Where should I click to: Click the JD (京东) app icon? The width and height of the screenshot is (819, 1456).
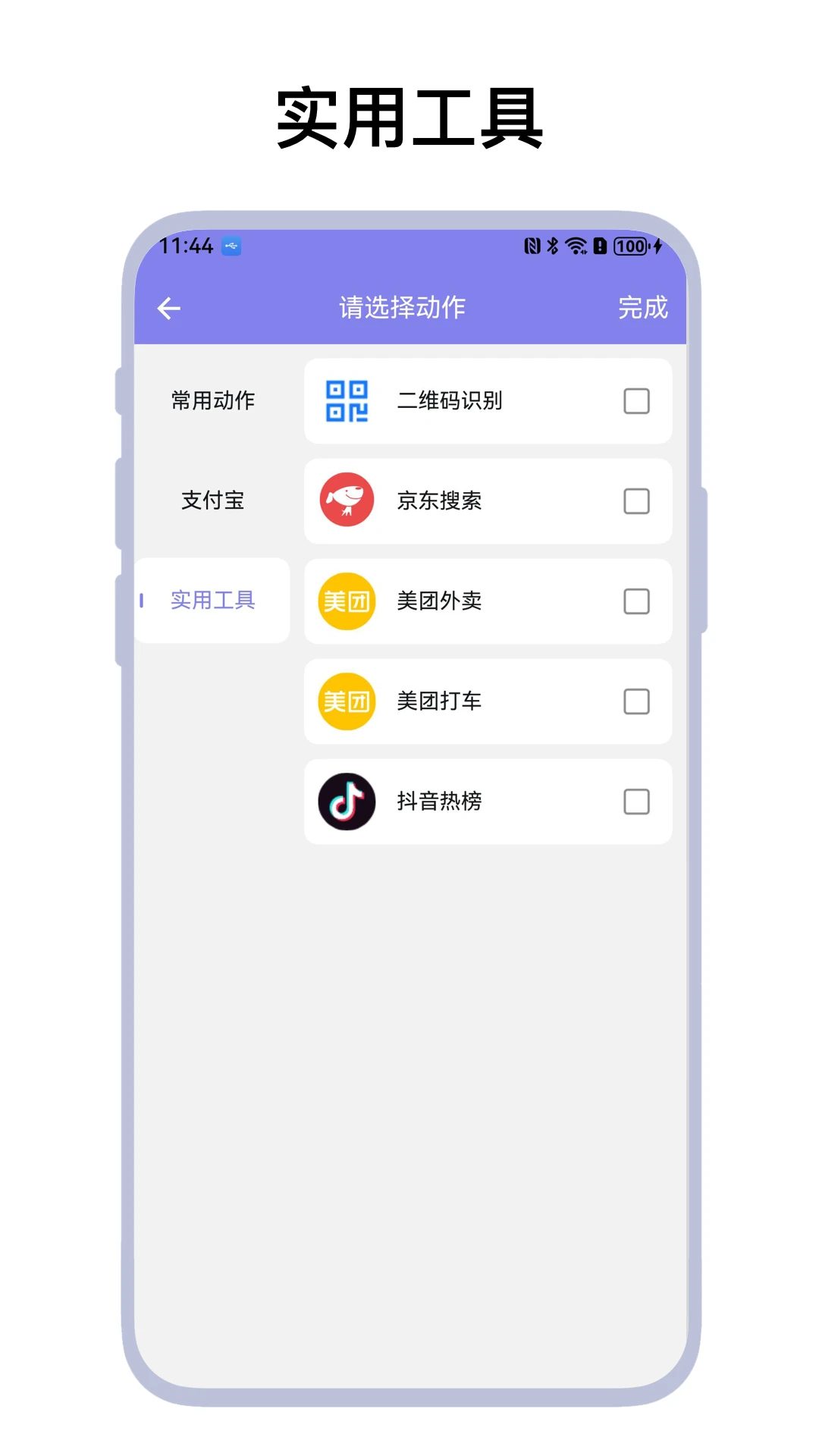(347, 501)
